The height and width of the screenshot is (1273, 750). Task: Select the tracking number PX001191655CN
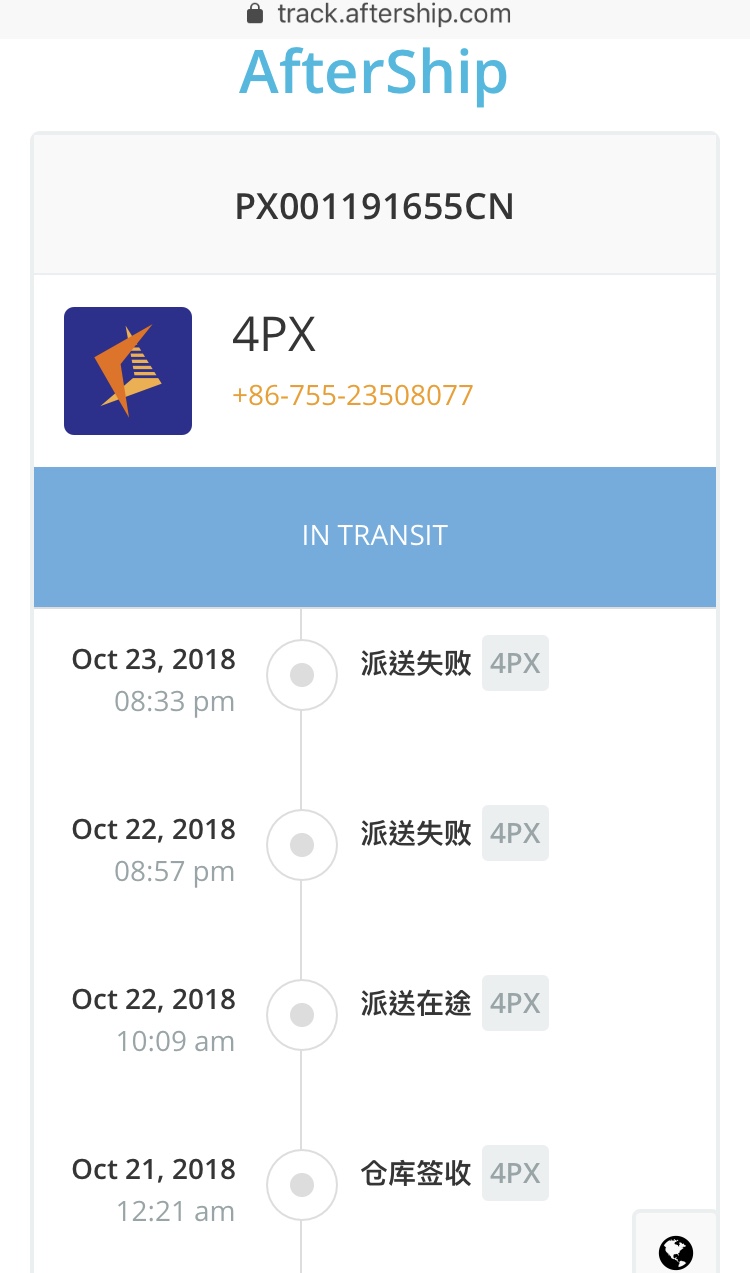374,207
